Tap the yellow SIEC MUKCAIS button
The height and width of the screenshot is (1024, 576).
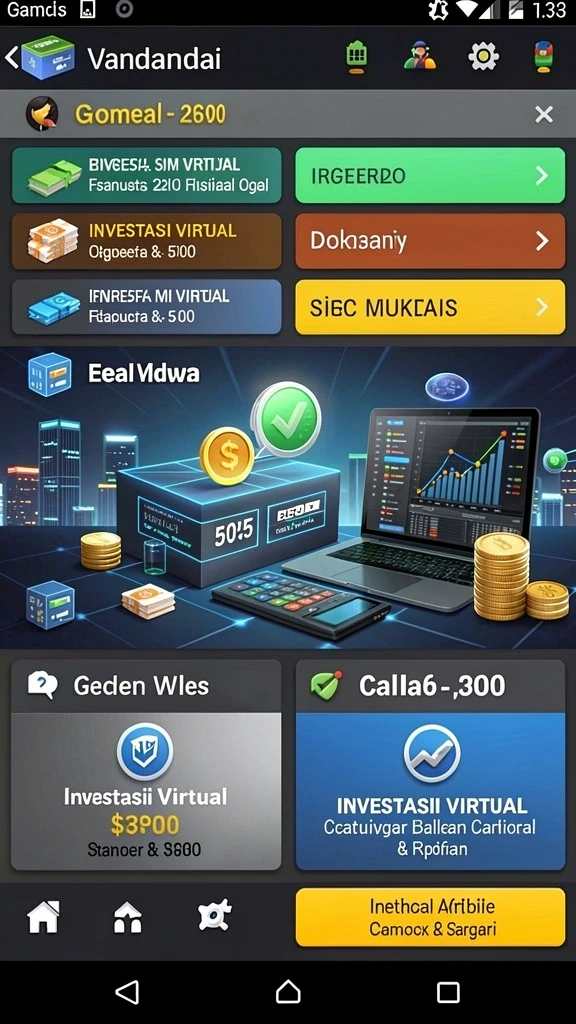click(x=430, y=307)
